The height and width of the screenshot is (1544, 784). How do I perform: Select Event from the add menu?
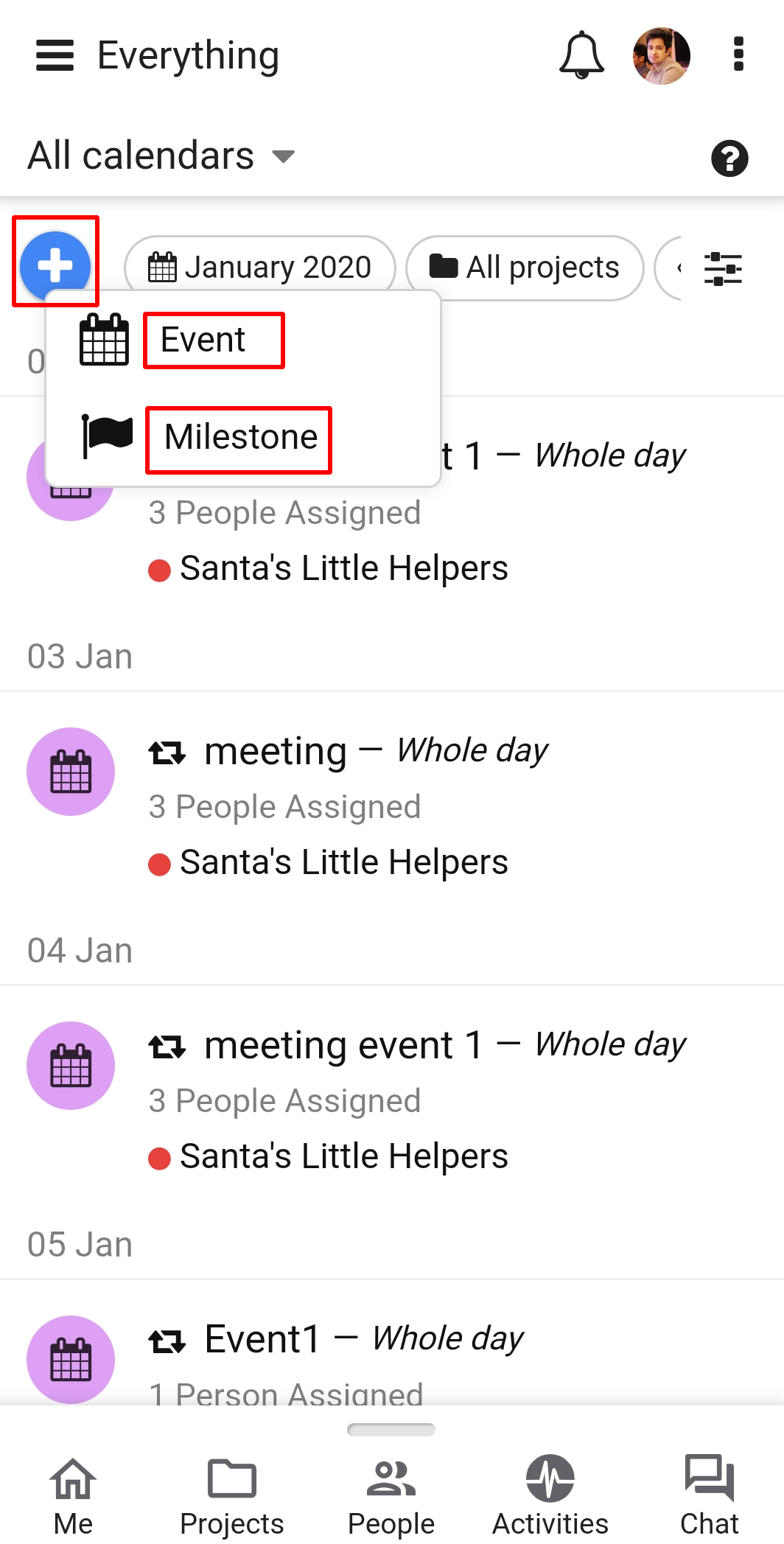pyautogui.click(x=203, y=340)
